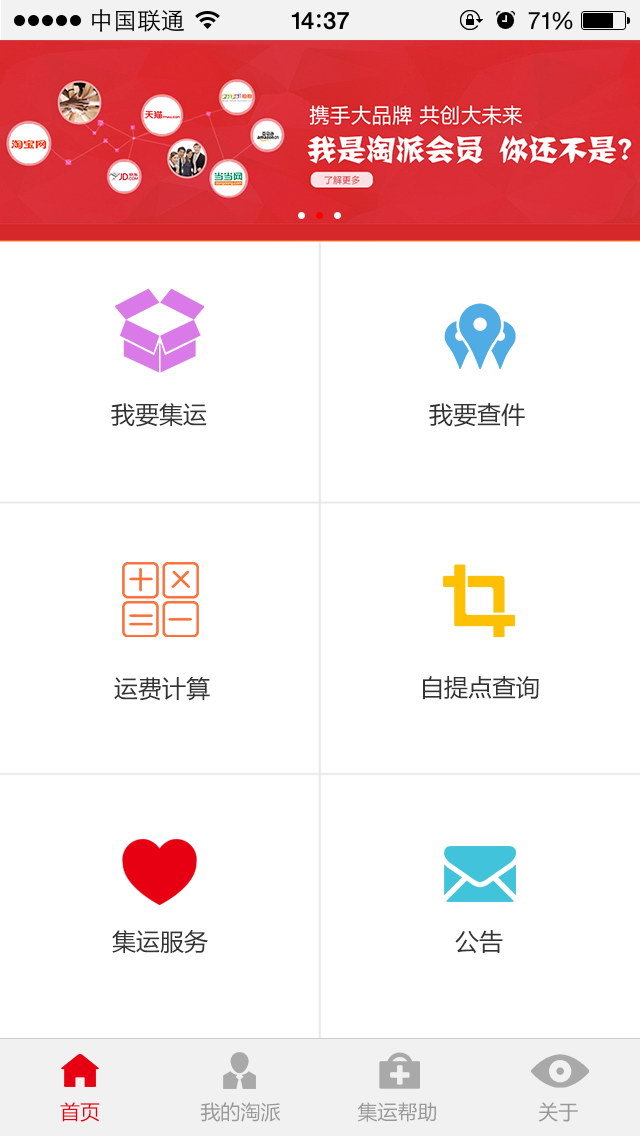Switch to the 我的淘派 tab
This screenshot has width=640, height=1136.
click(240, 1087)
